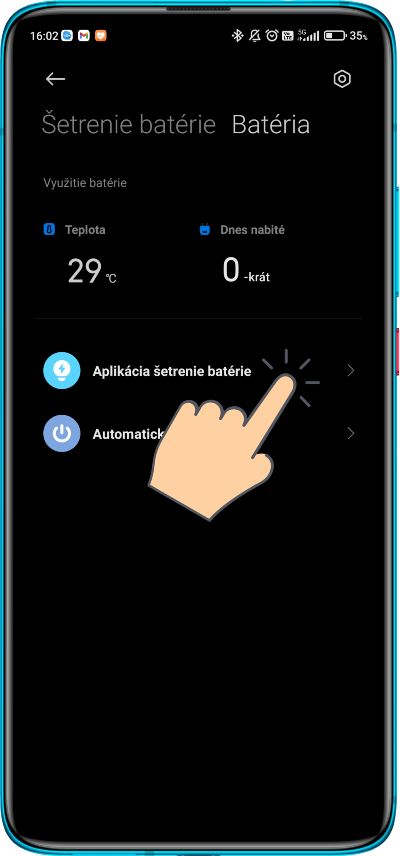
Task: Open Aplikácia šetrenie batérie row
Action: (200, 371)
